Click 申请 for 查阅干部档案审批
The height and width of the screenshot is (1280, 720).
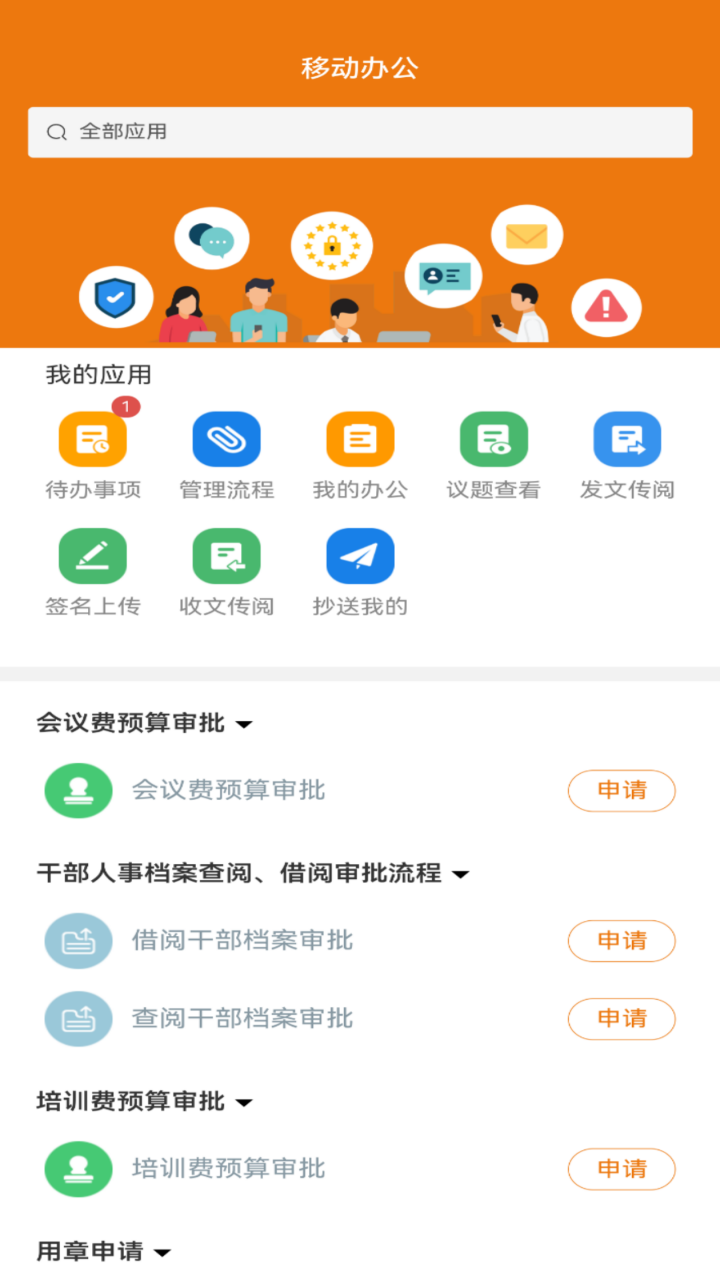(x=621, y=1018)
